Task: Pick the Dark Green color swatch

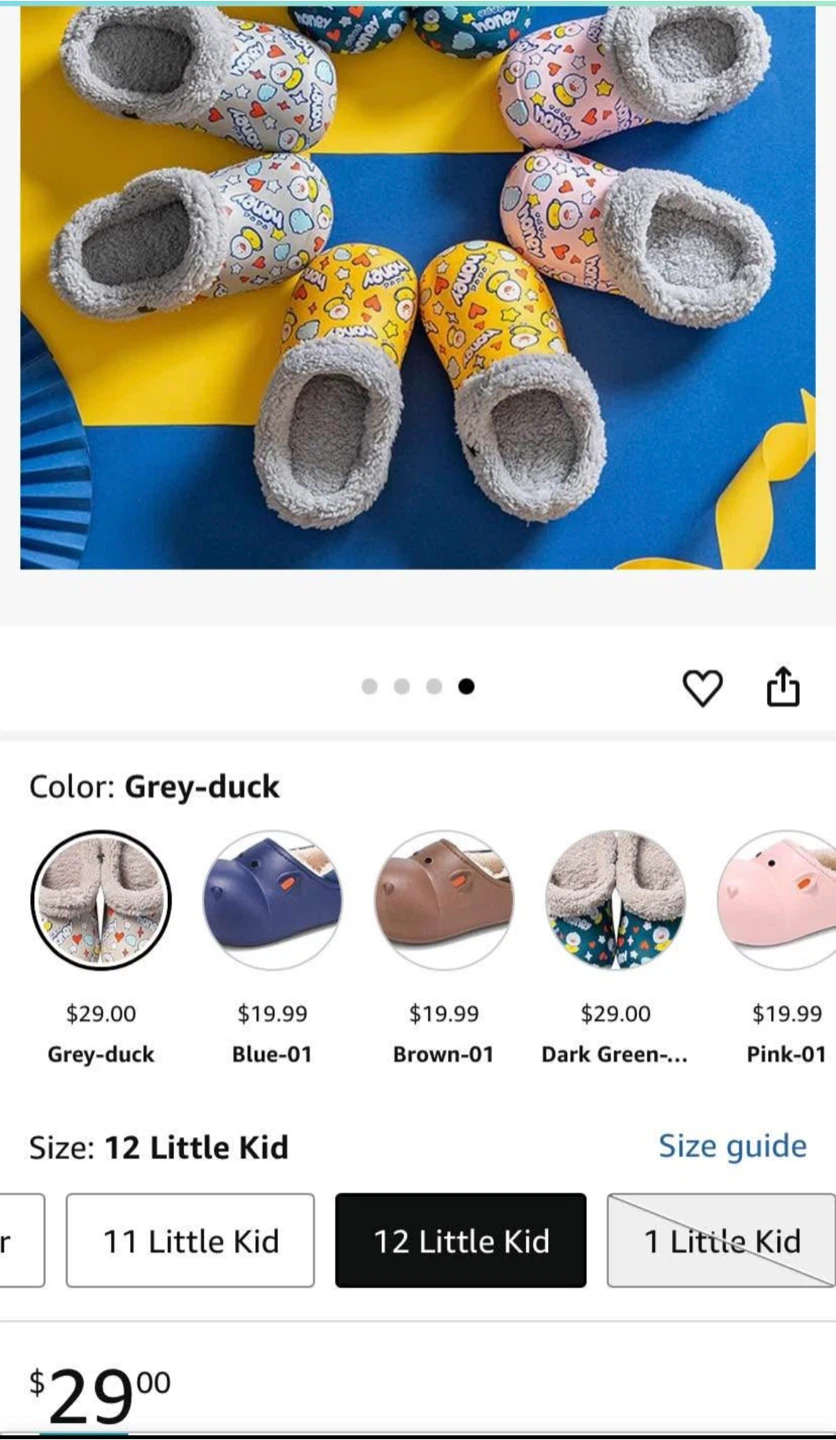Action: 615,900
